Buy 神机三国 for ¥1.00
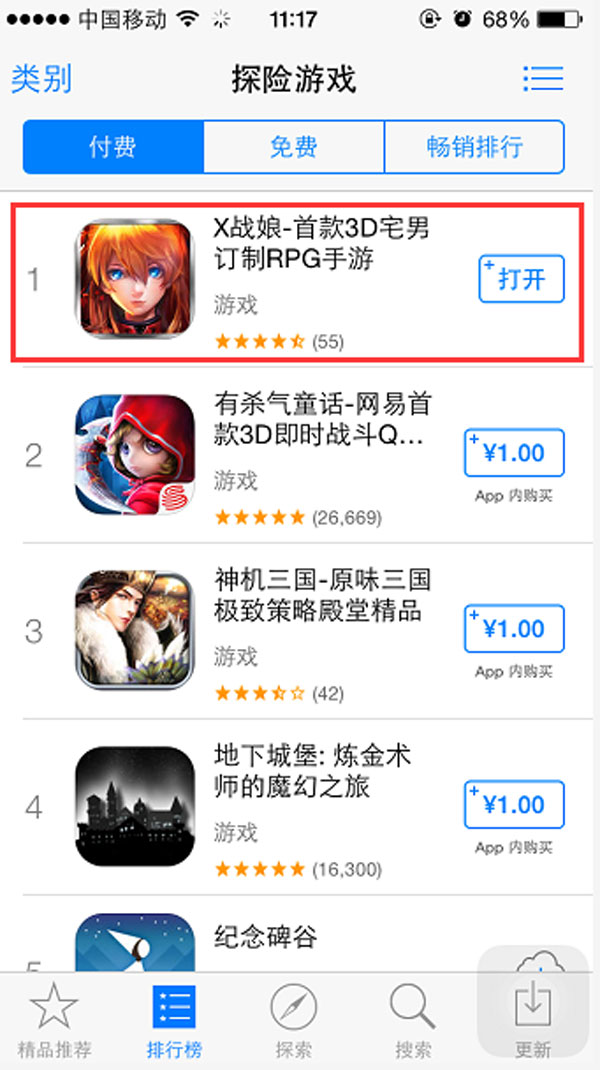Screen dimensions: 600x1070 point(514,629)
